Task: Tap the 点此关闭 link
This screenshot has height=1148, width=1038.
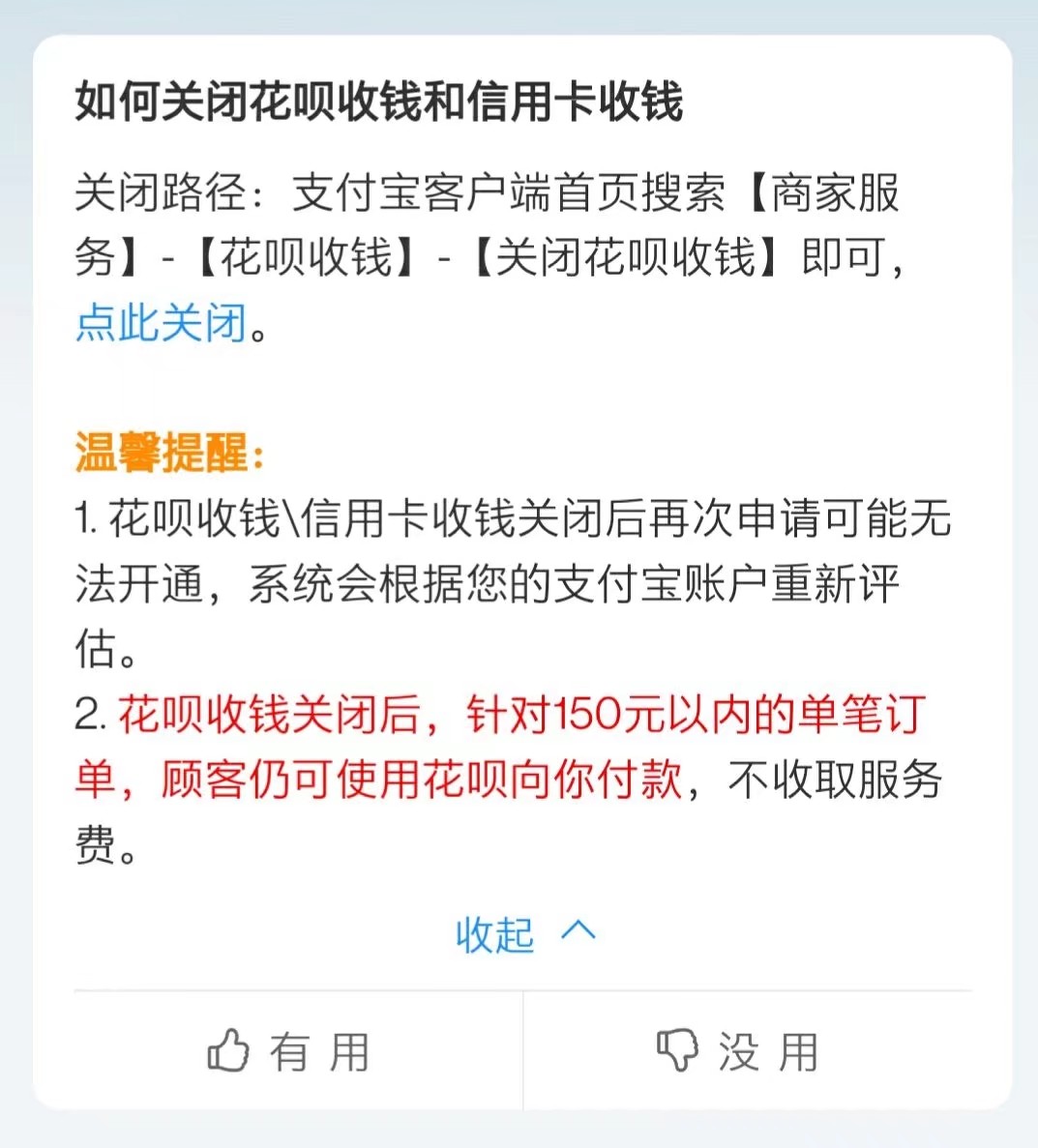Action: click(x=161, y=322)
